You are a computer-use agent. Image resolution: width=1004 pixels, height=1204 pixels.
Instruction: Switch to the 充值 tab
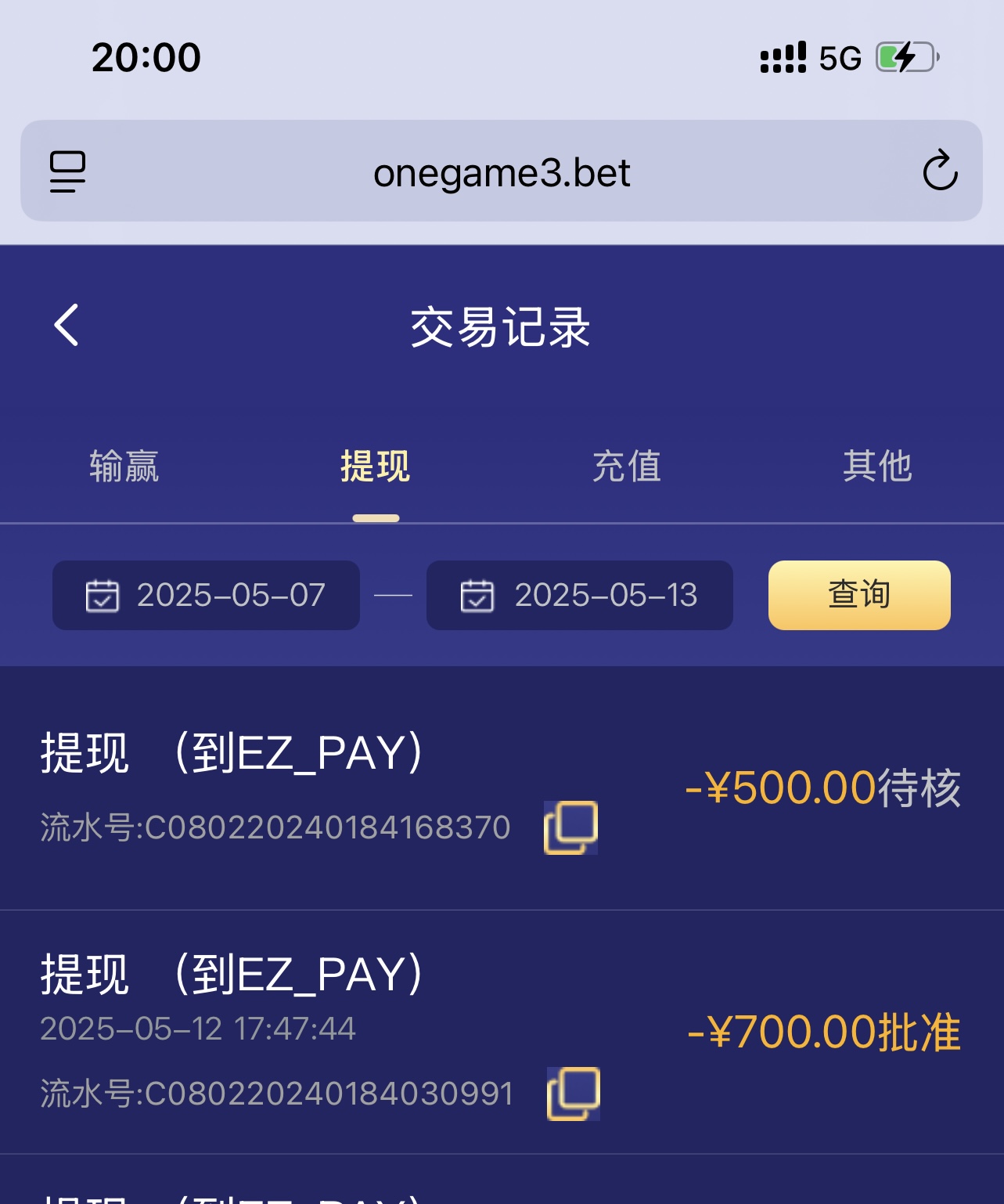627,467
